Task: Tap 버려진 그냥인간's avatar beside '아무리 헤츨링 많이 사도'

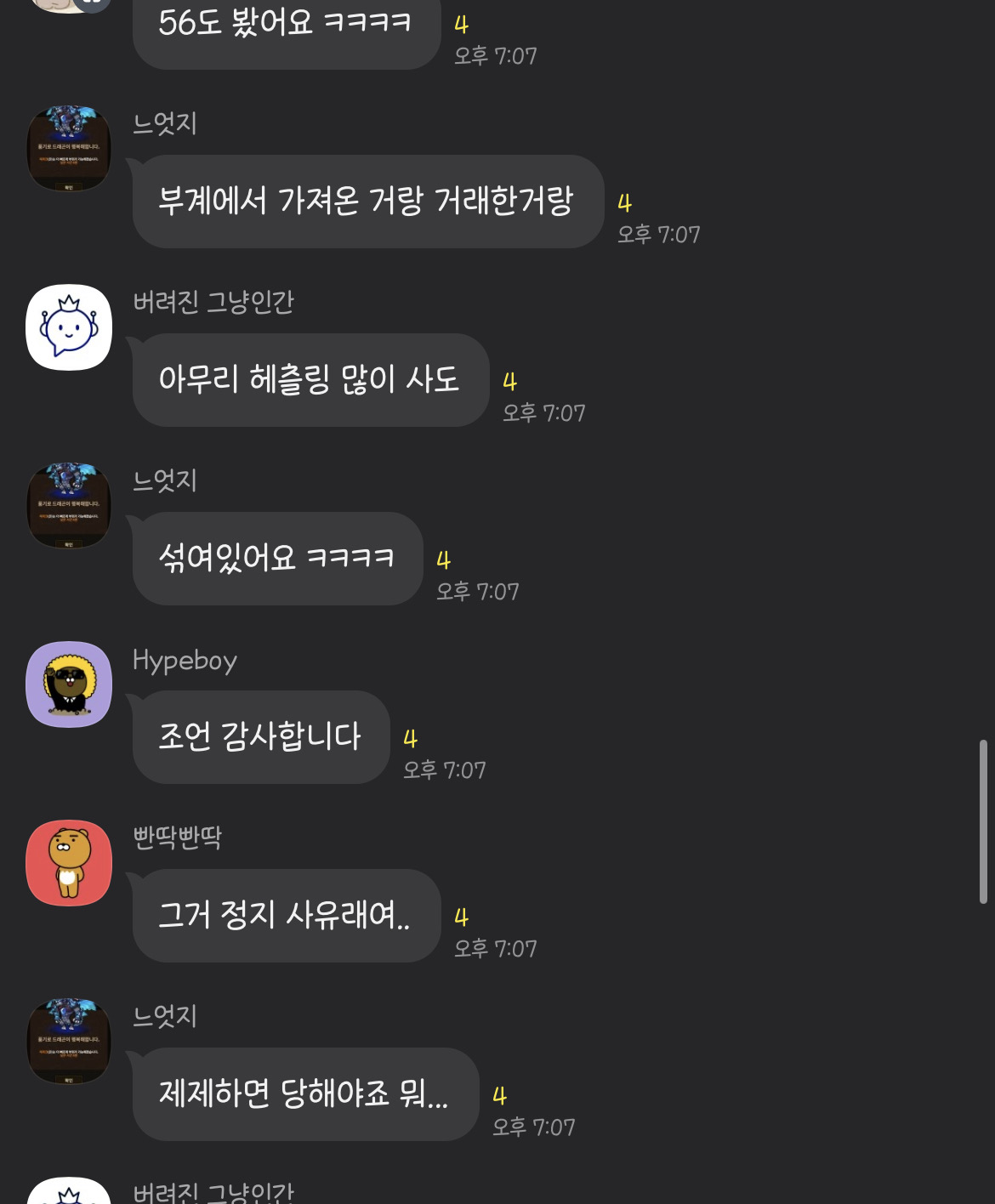Action: (x=69, y=327)
